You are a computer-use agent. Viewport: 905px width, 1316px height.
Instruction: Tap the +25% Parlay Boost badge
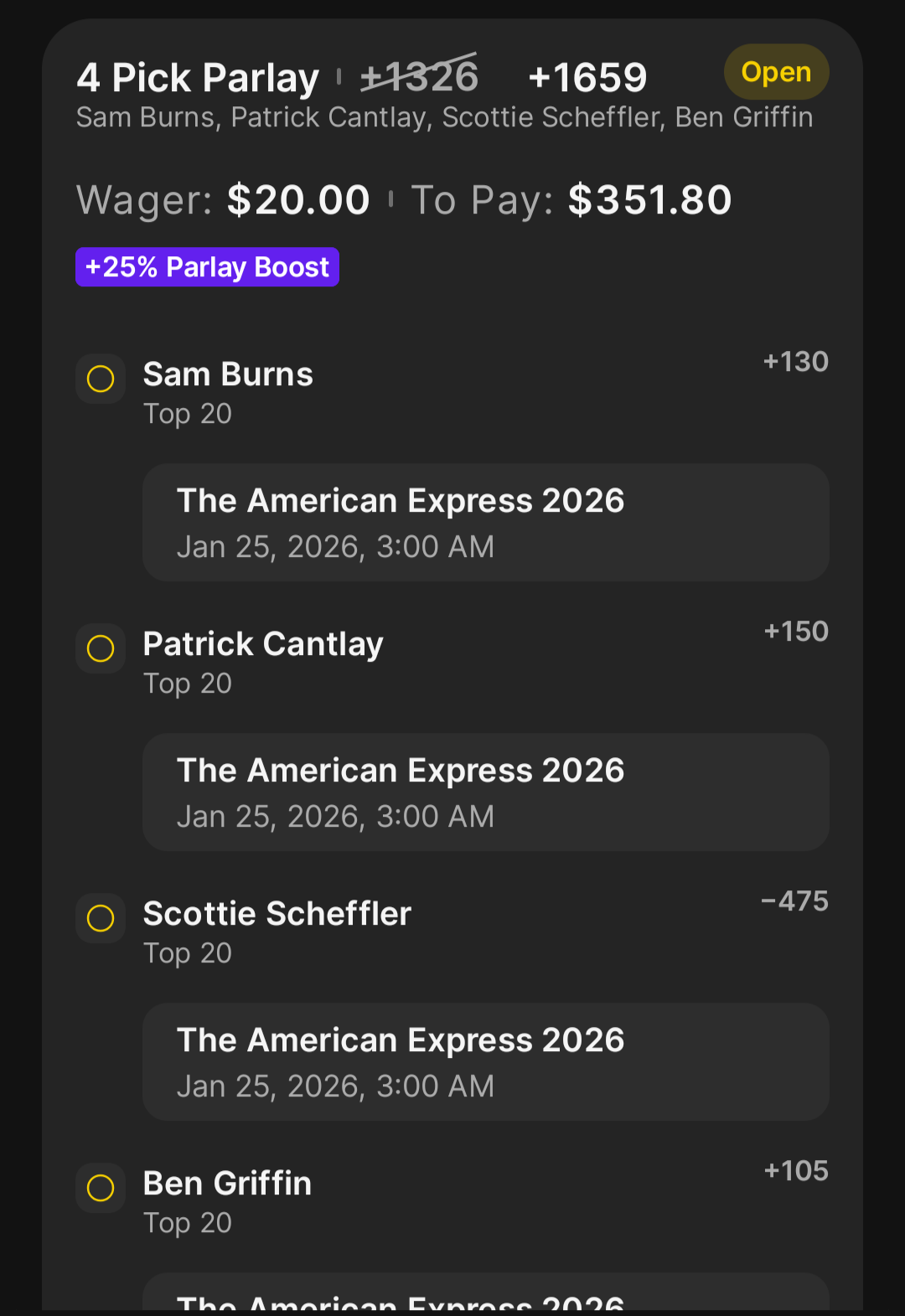pyautogui.click(x=207, y=267)
